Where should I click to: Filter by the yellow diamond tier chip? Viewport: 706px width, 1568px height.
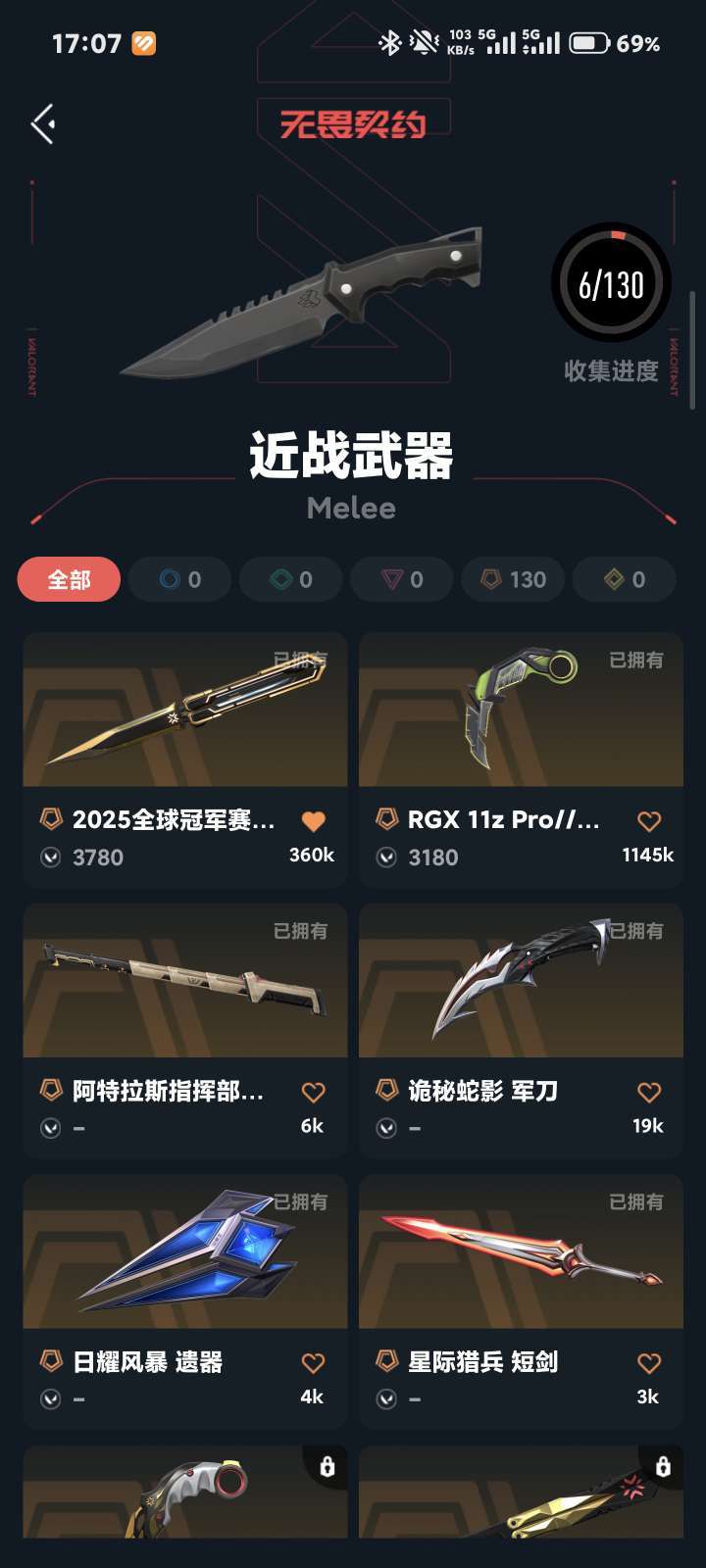point(624,579)
